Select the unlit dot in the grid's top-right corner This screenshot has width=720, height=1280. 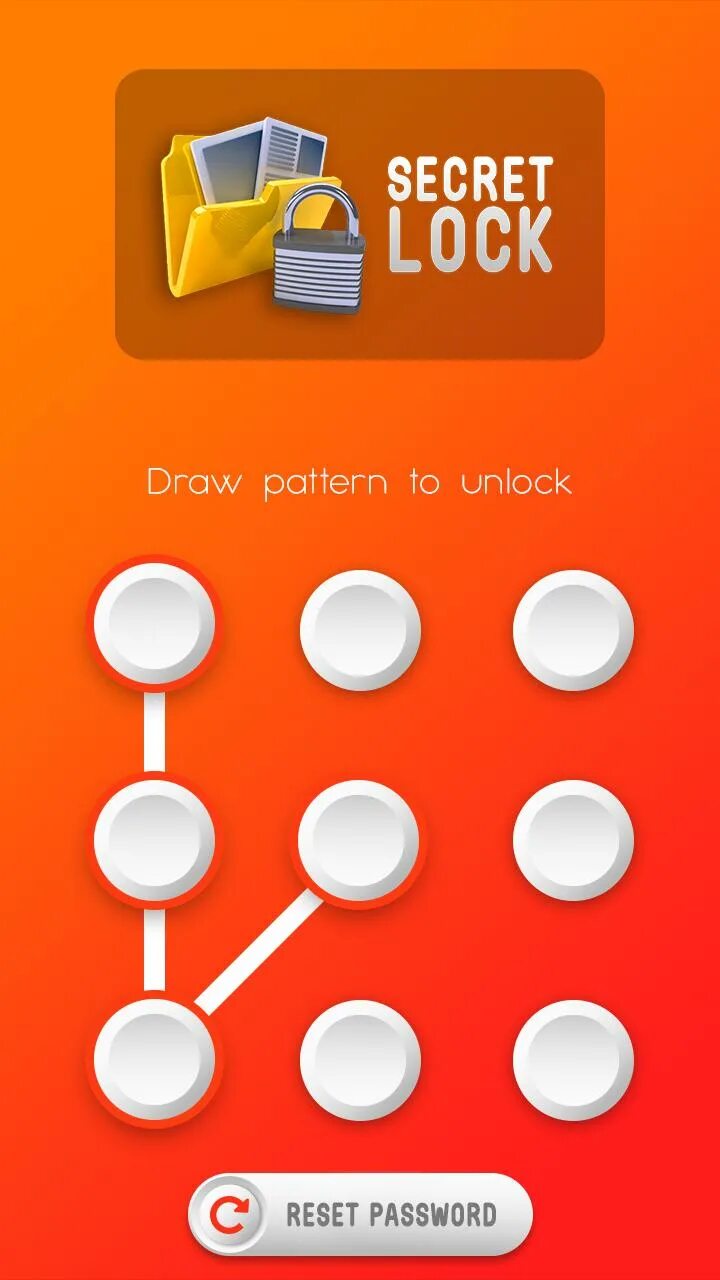coord(573,630)
